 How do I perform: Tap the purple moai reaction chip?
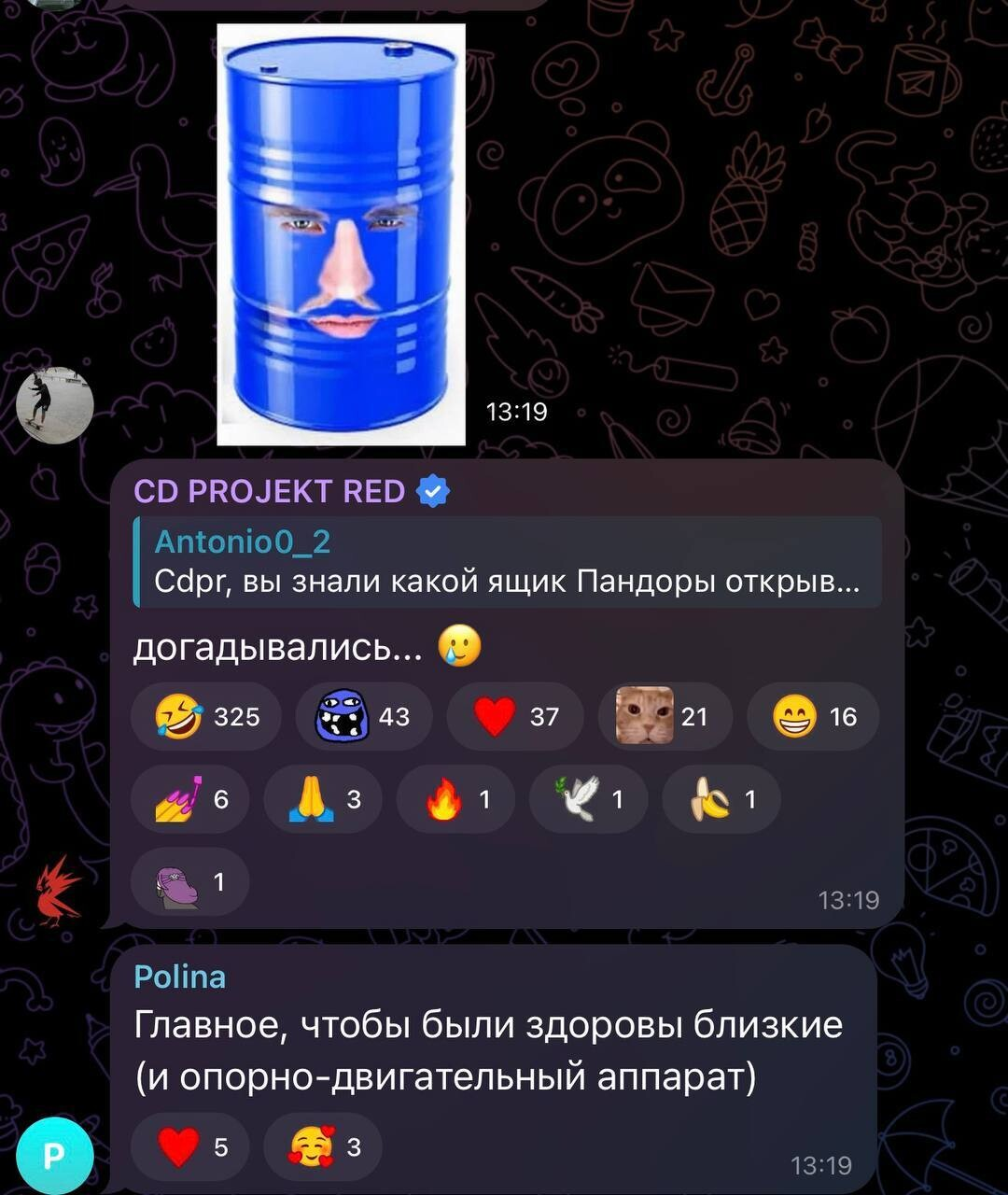pyautogui.click(x=190, y=881)
